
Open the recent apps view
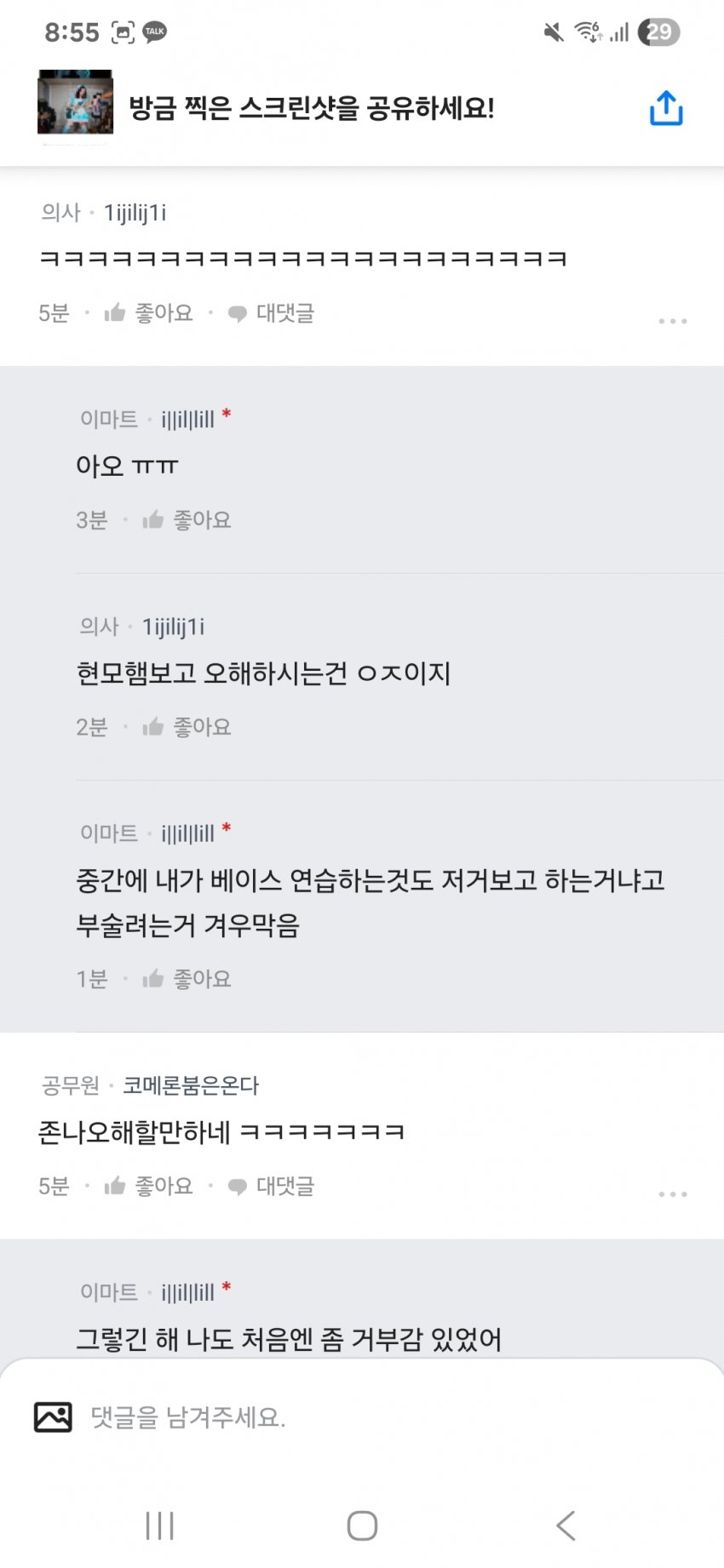(159, 1525)
